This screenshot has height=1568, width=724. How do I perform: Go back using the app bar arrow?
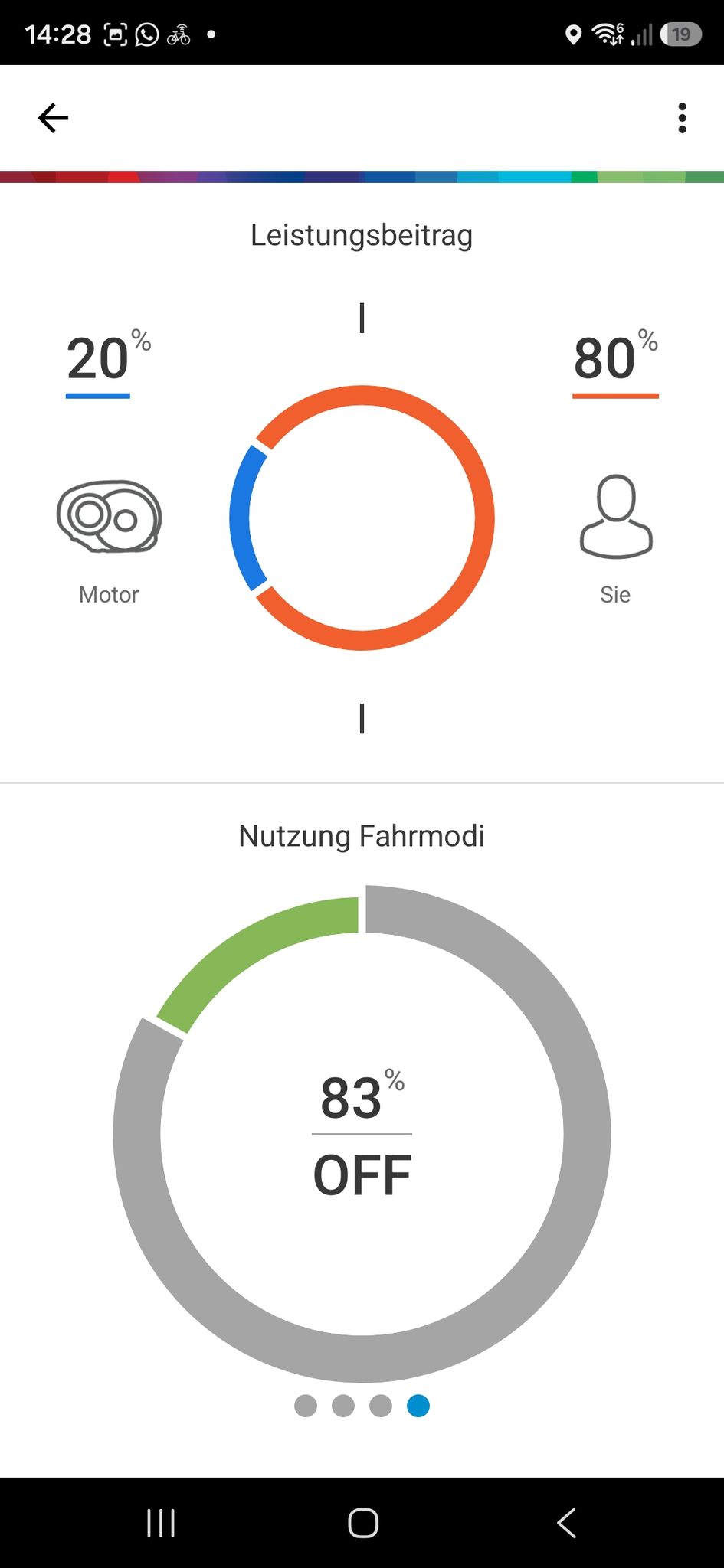[53, 118]
